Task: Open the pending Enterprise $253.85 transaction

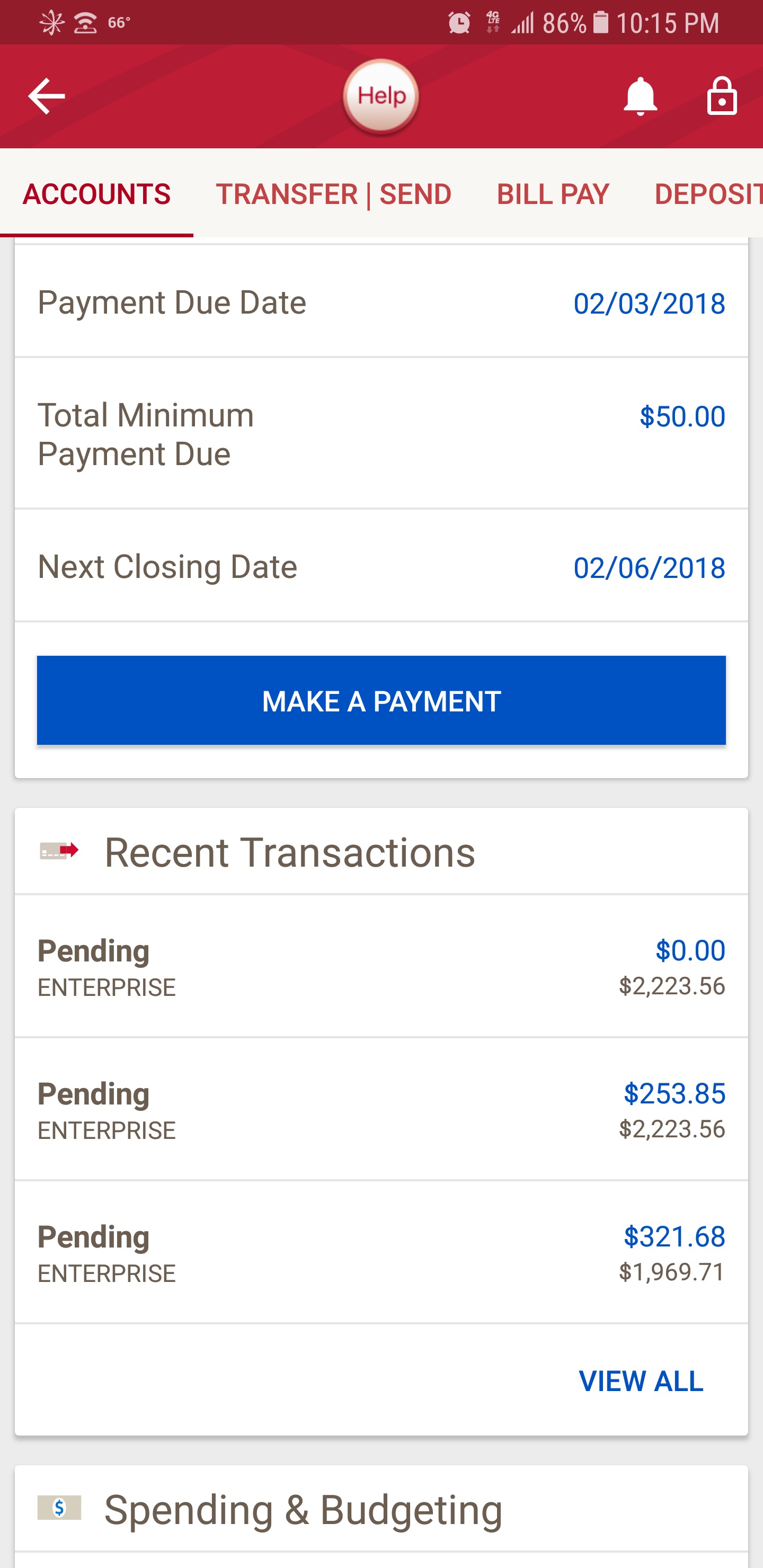Action: [x=381, y=1110]
